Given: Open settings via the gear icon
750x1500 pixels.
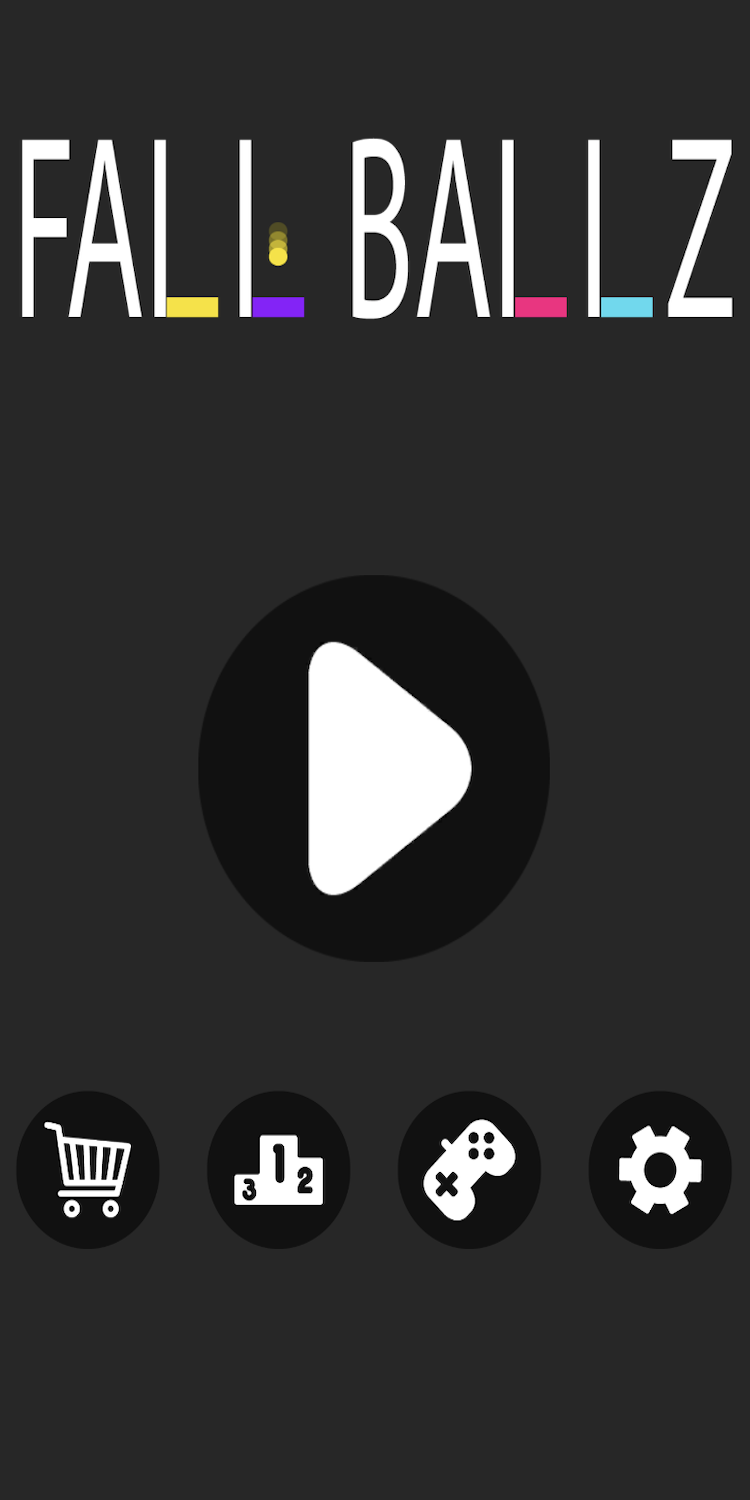Looking at the screenshot, I should click(x=660, y=1169).
